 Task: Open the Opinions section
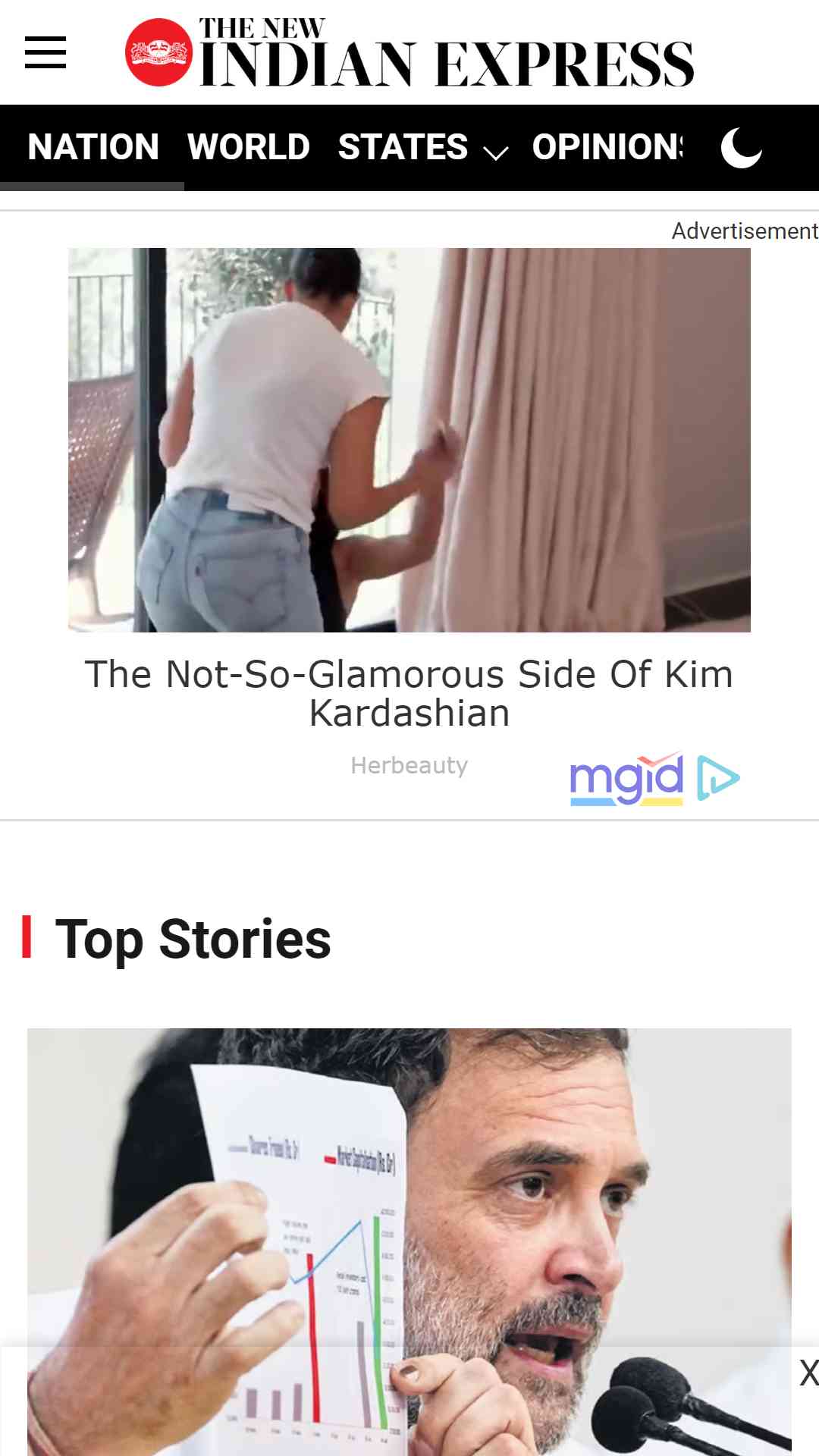tap(607, 147)
